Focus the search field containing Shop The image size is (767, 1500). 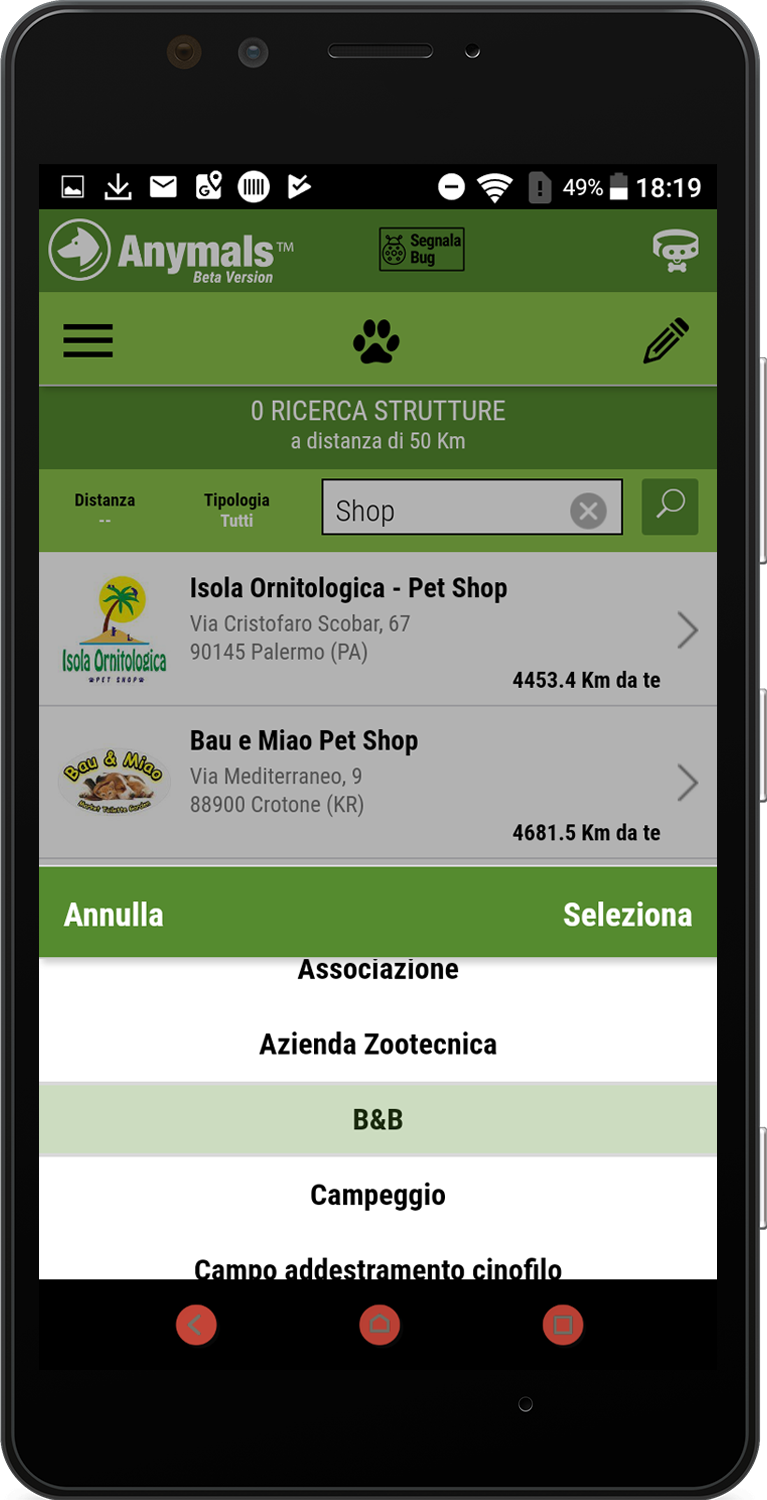pos(445,511)
